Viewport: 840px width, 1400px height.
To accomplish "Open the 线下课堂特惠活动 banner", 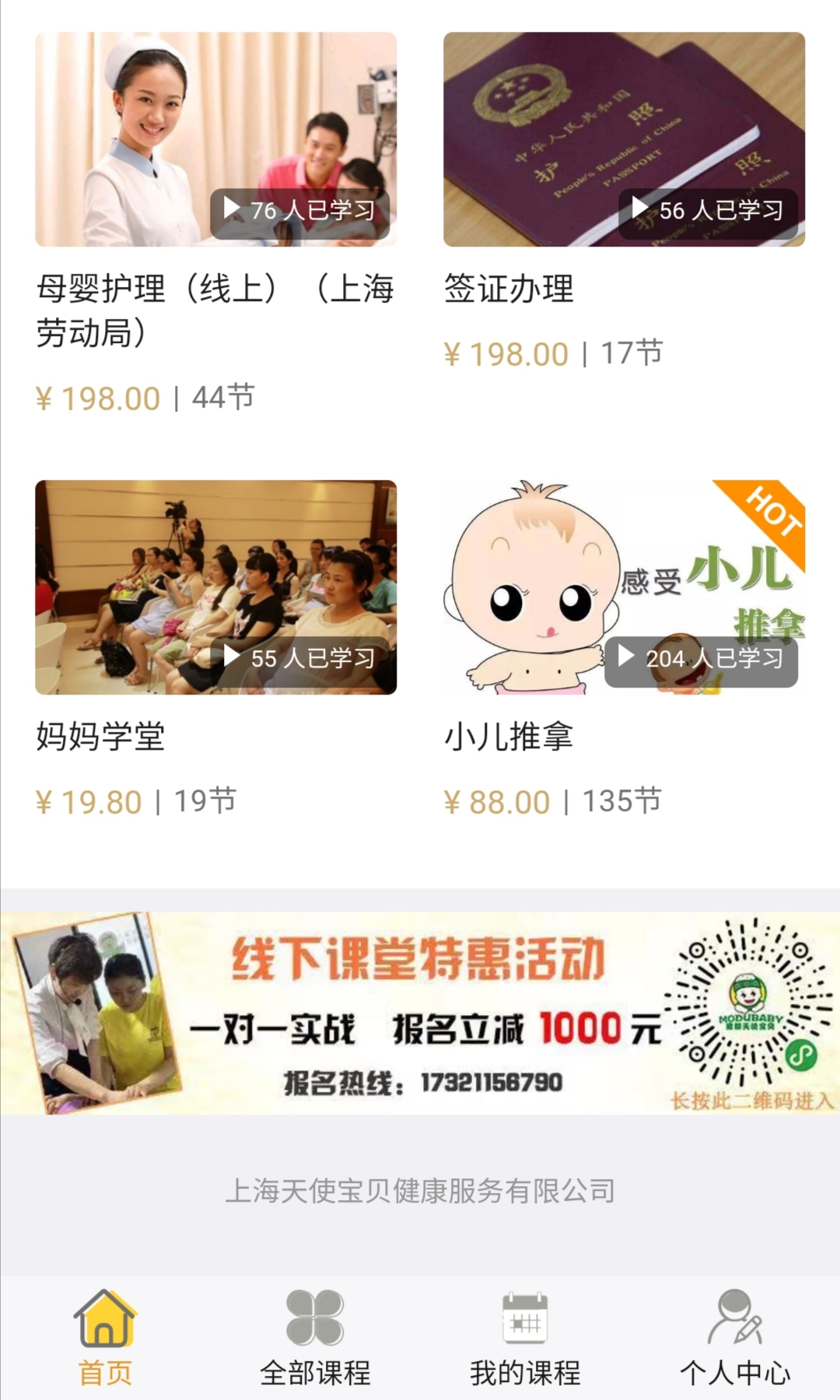I will [x=420, y=1013].
